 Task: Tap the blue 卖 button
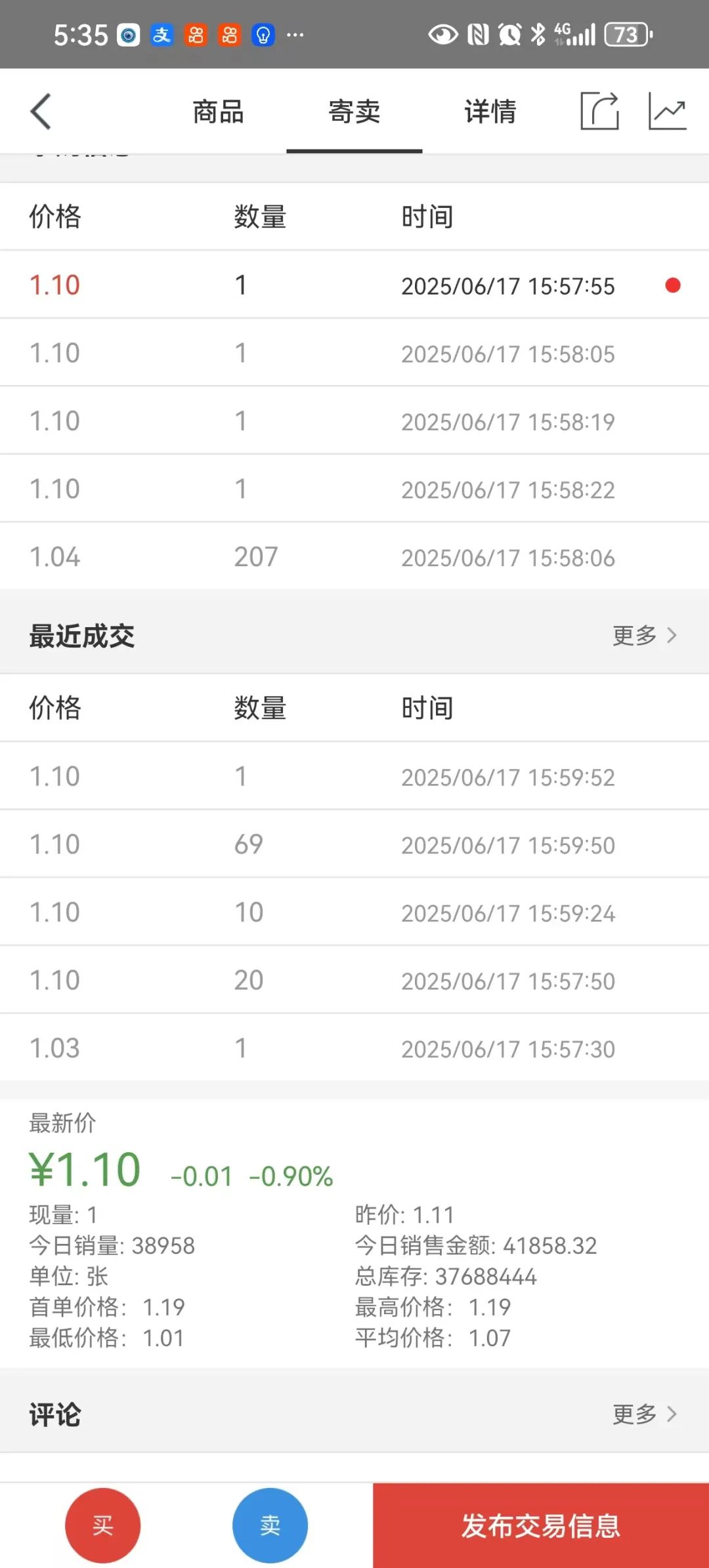point(270,1525)
